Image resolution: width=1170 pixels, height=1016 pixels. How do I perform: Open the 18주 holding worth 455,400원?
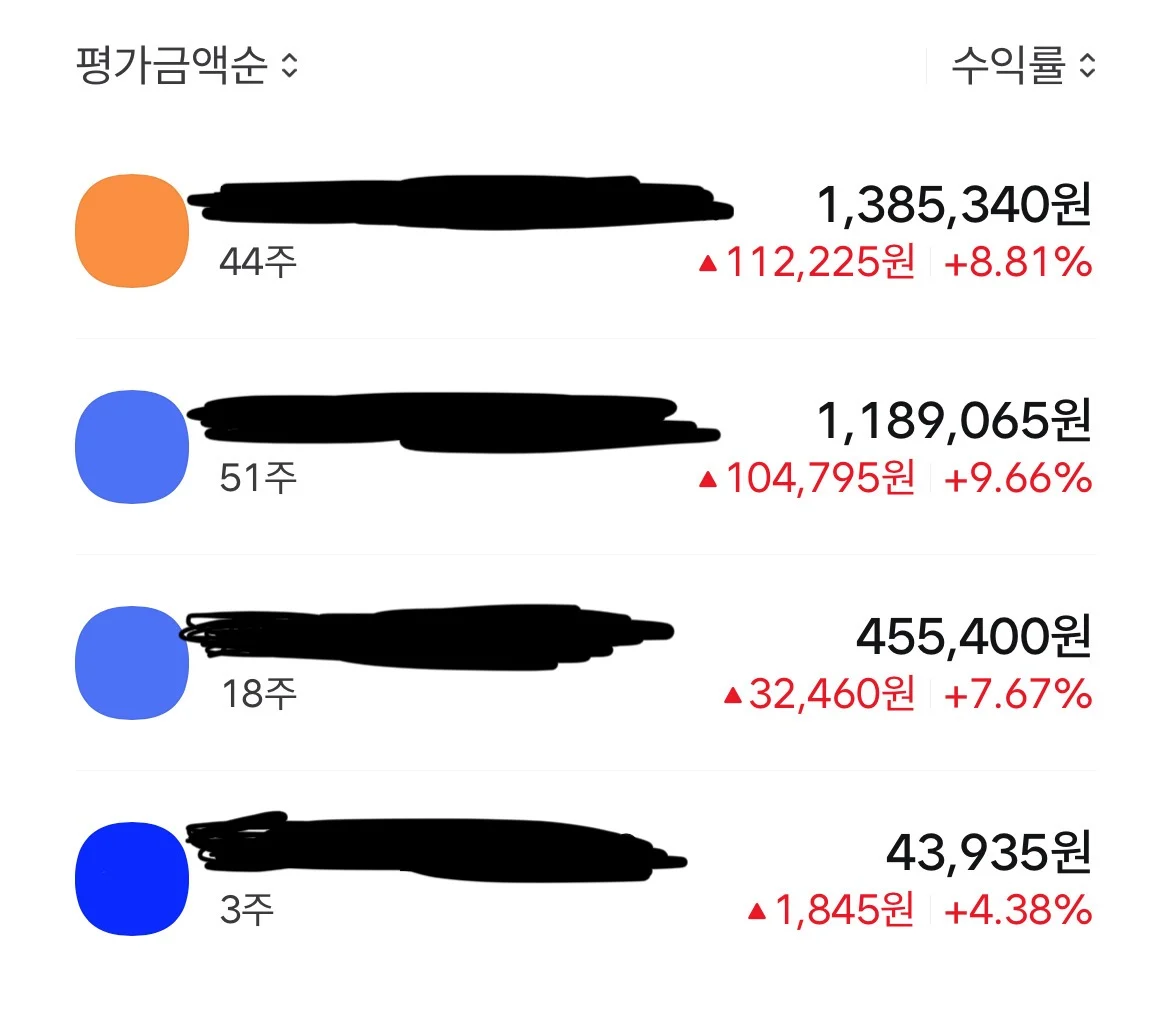click(x=585, y=662)
